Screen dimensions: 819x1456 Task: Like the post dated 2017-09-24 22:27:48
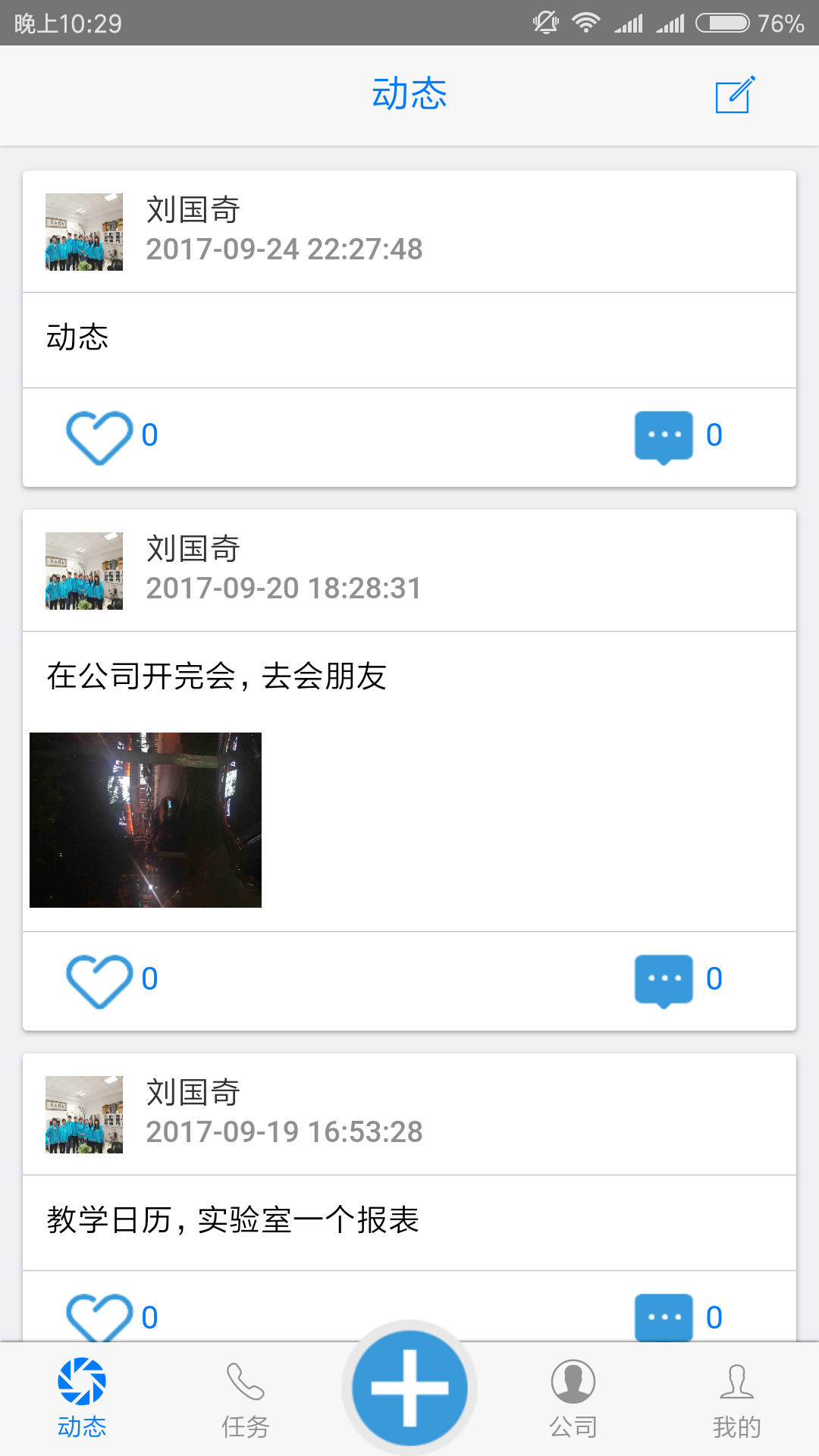point(99,437)
